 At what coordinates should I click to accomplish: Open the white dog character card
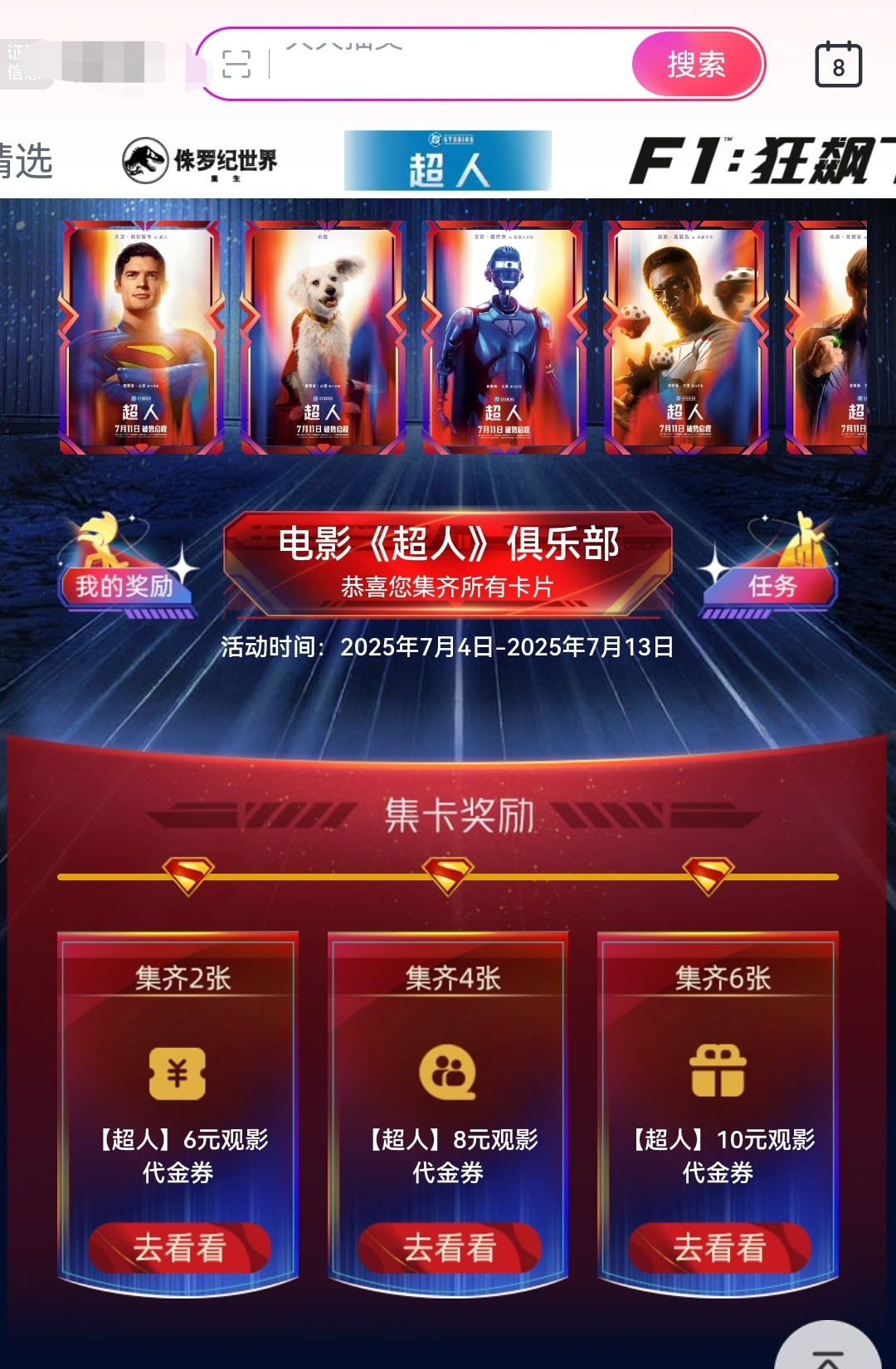tap(323, 338)
